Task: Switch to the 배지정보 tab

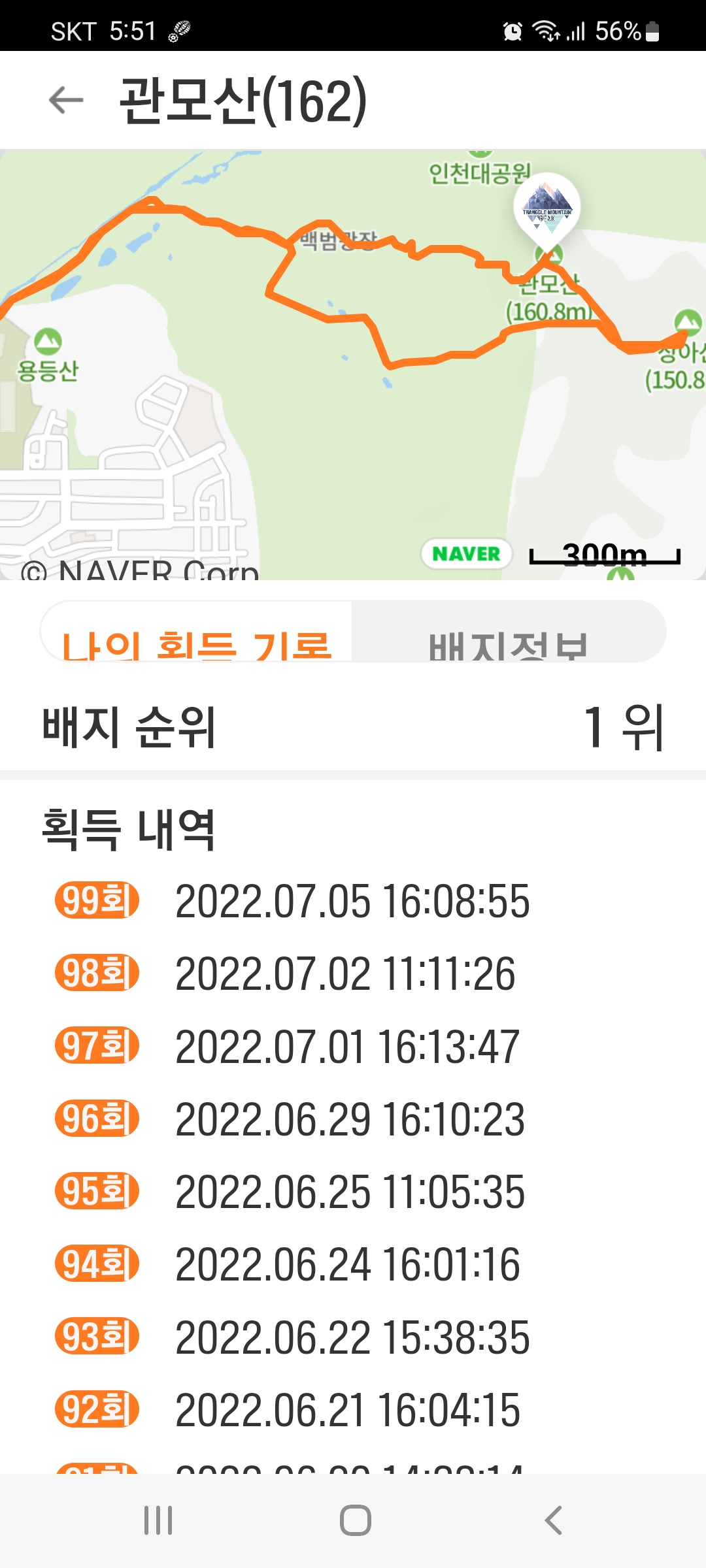Action: click(509, 632)
